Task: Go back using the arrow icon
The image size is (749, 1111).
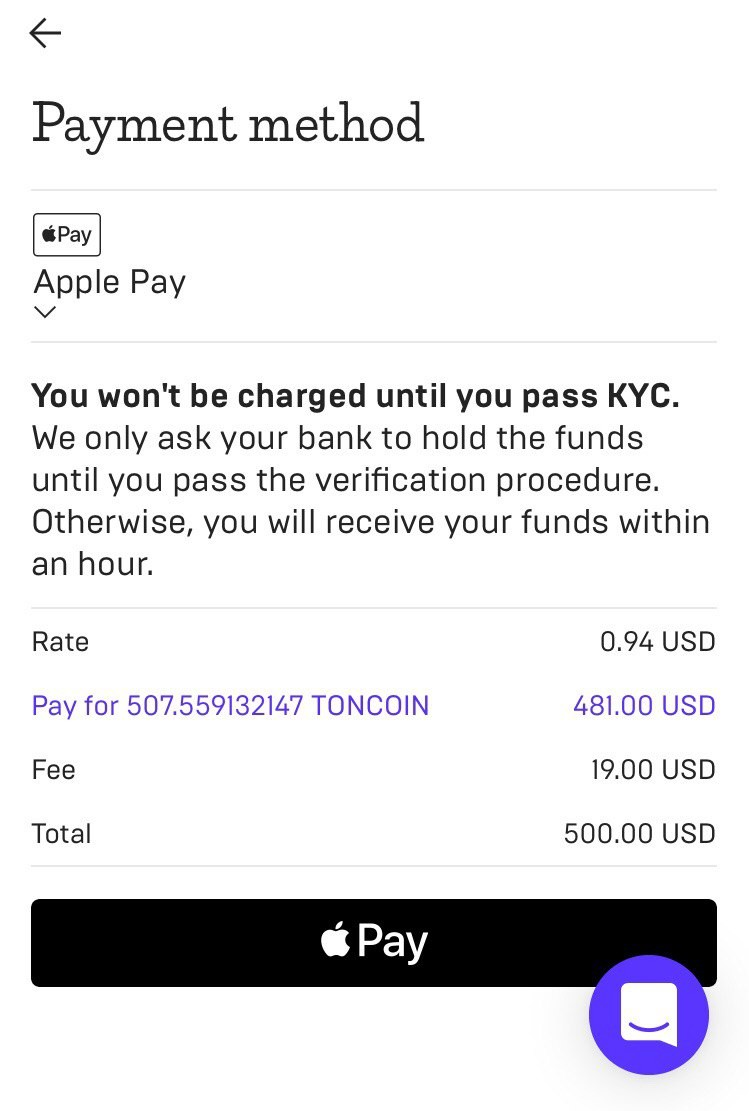Action: [x=45, y=33]
